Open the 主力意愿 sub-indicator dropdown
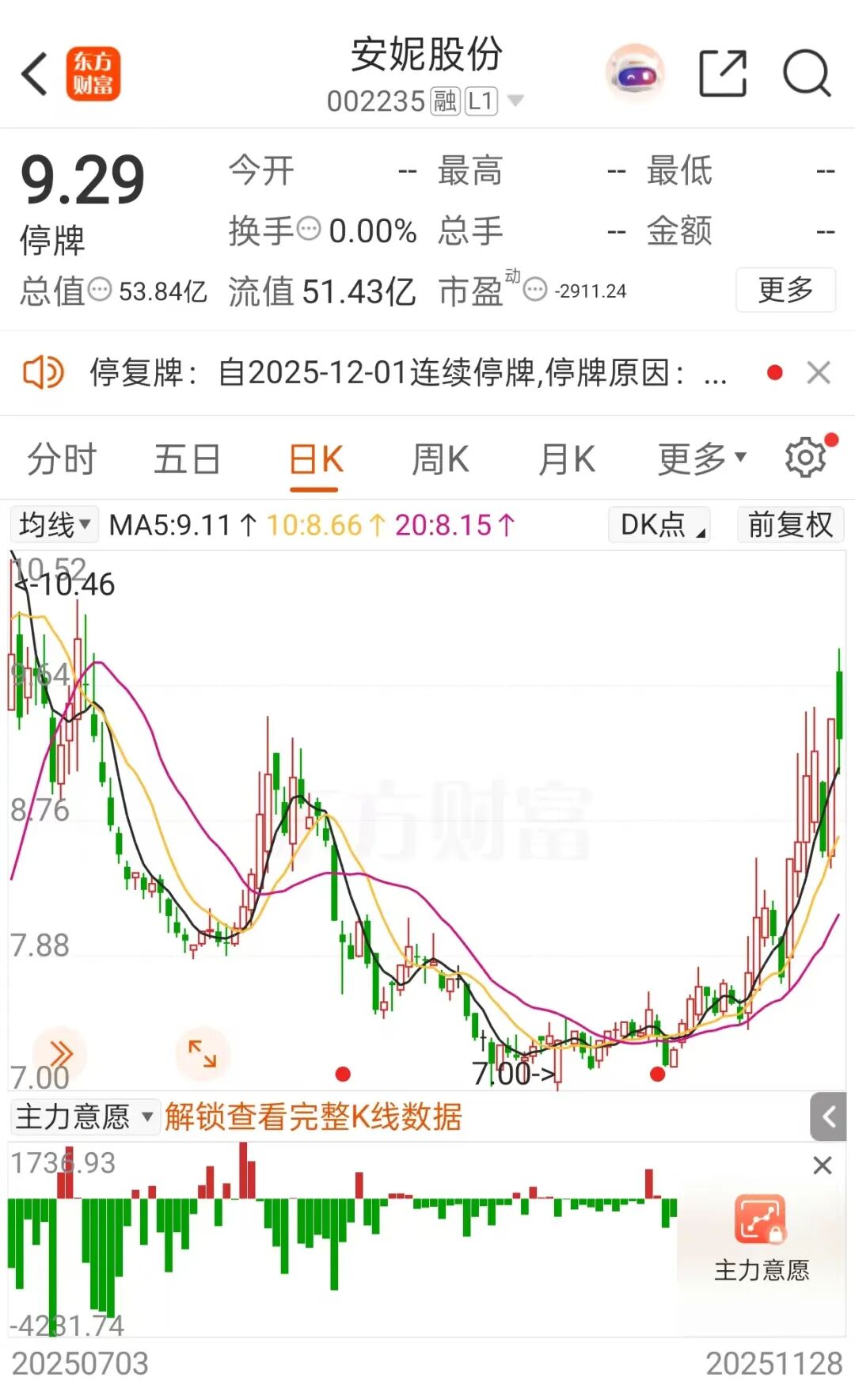The image size is (855, 1400). [84, 1117]
